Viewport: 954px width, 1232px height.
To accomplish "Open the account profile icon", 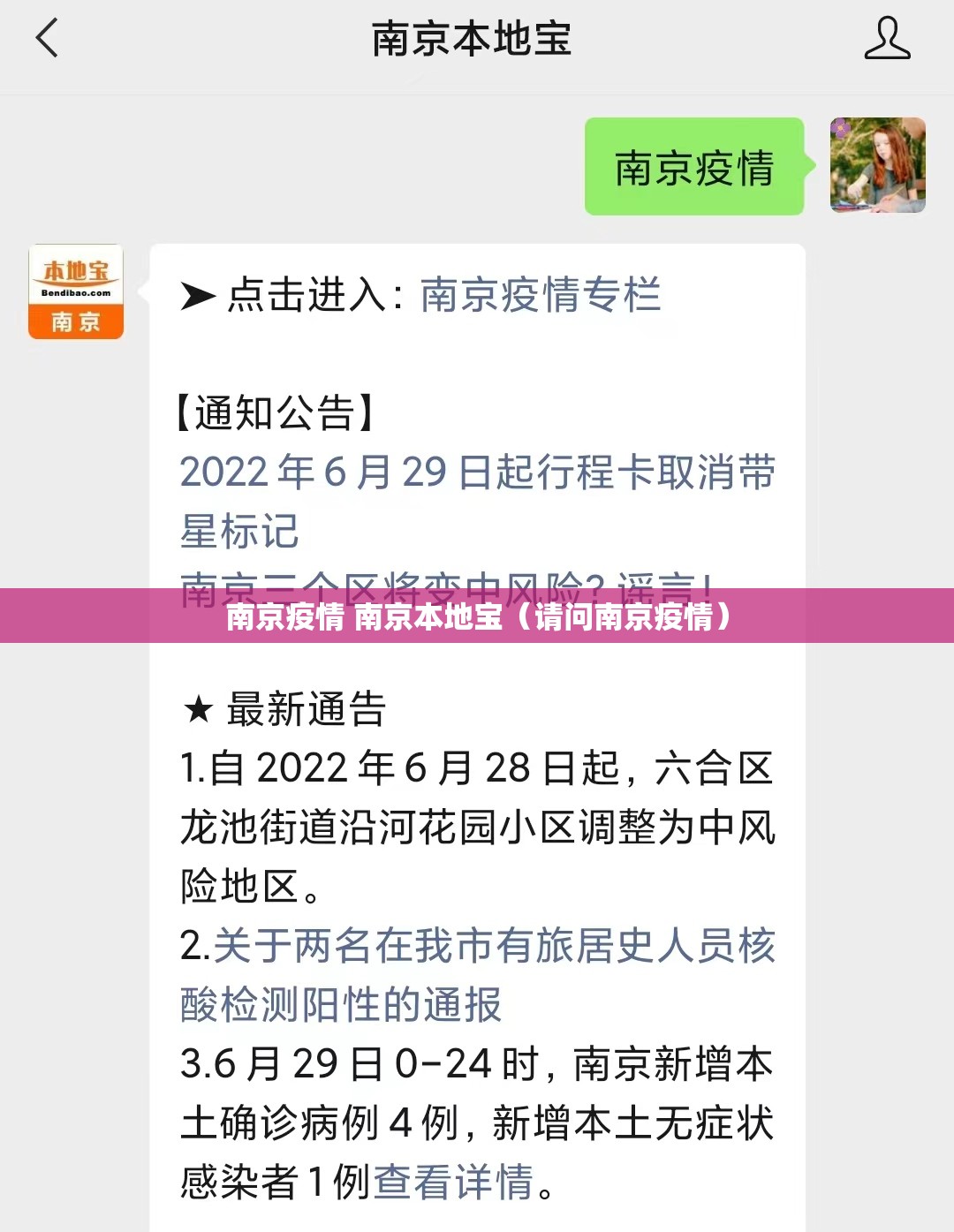I will pyautogui.click(x=887, y=39).
